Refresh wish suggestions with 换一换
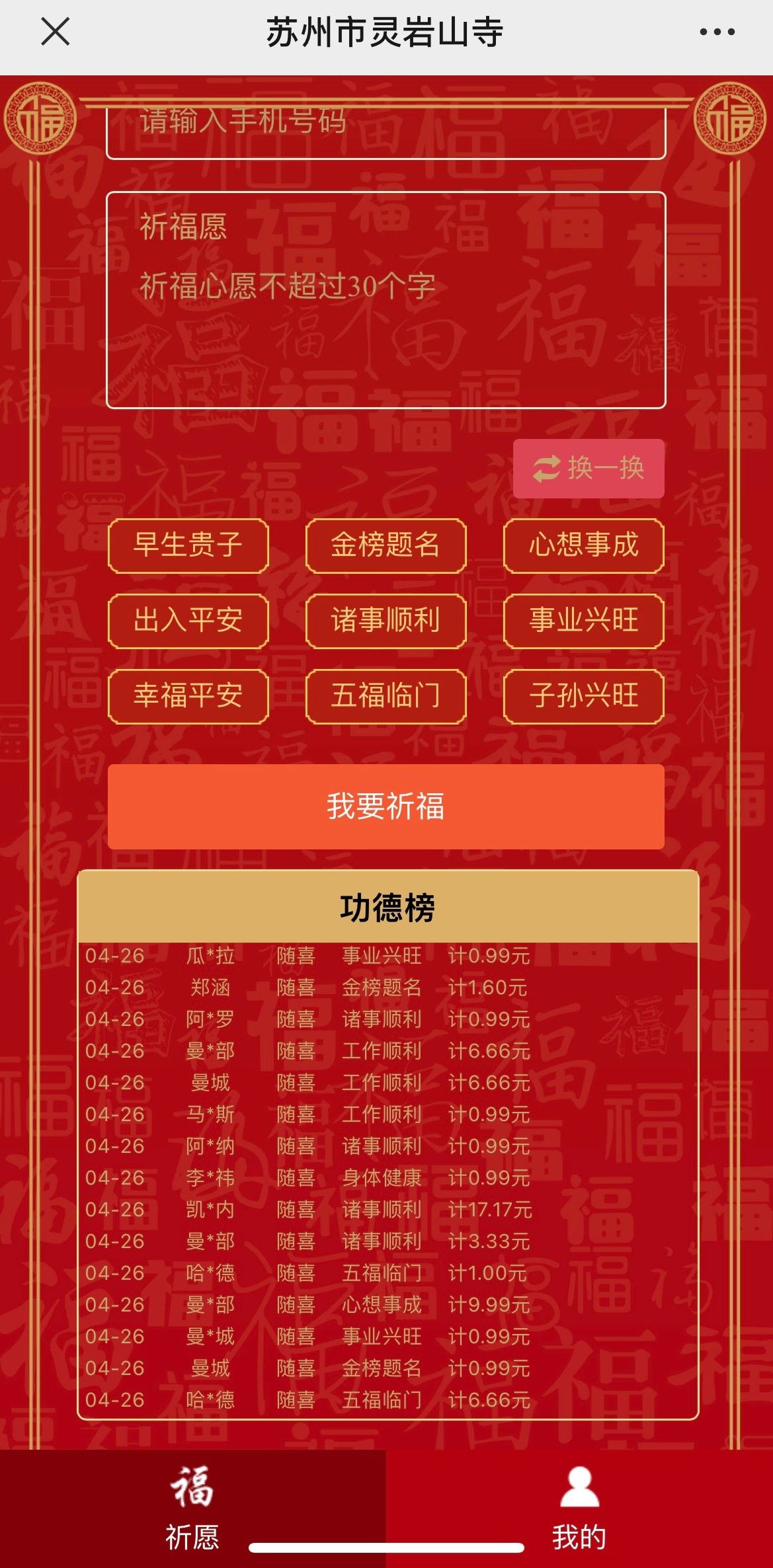The width and height of the screenshot is (773, 1568). pos(589,468)
